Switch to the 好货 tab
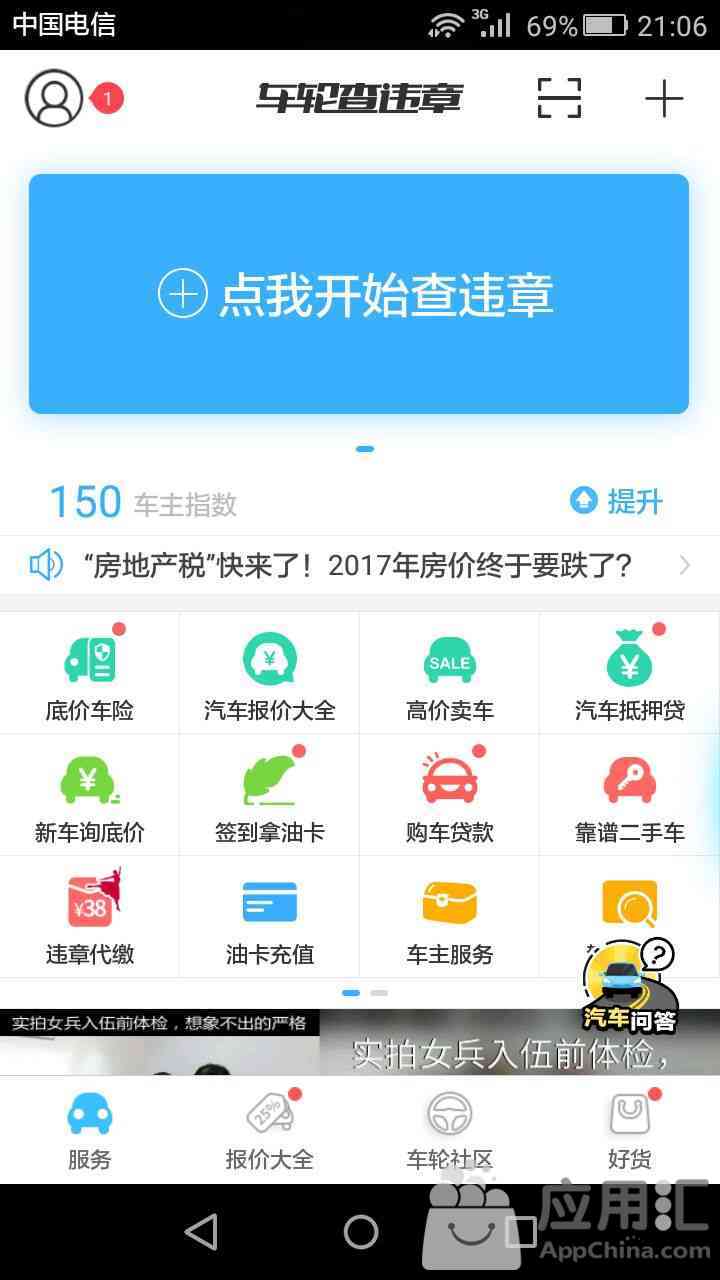 coord(629,1131)
